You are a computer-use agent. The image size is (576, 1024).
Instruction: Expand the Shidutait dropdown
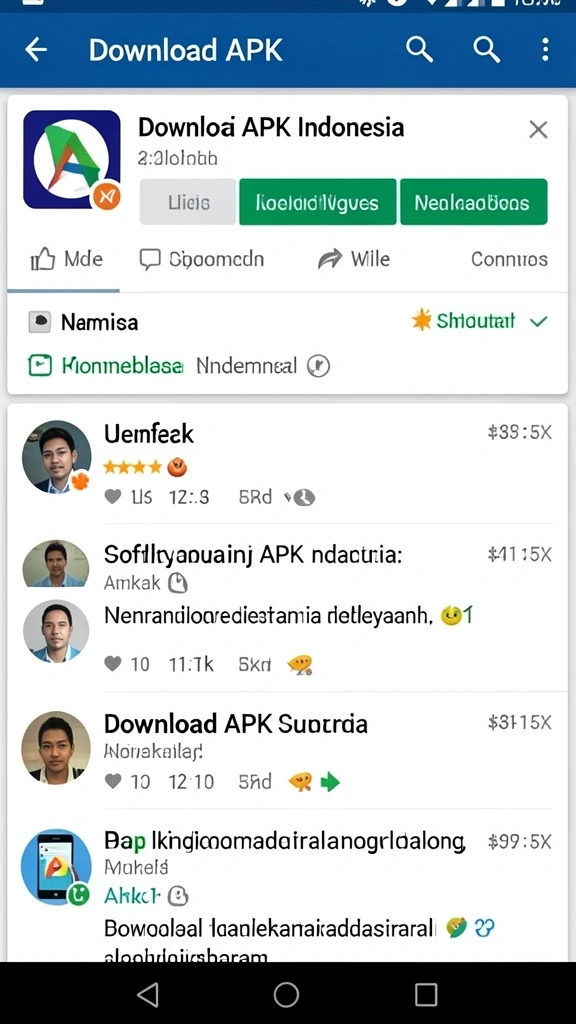point(479,321)
